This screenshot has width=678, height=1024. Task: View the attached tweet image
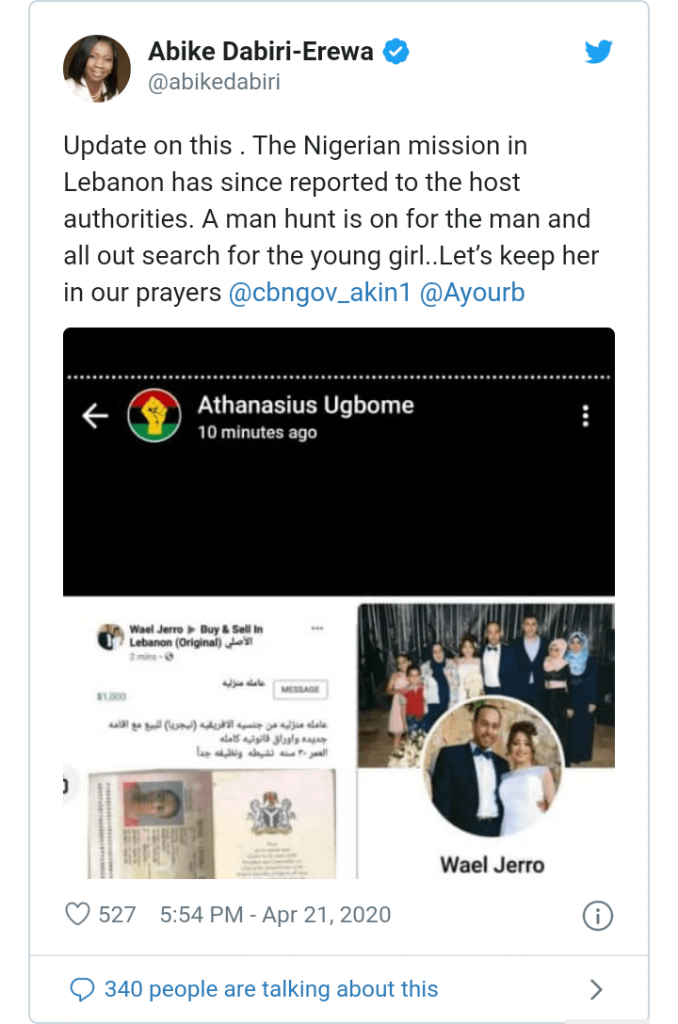tap(338, 603)
